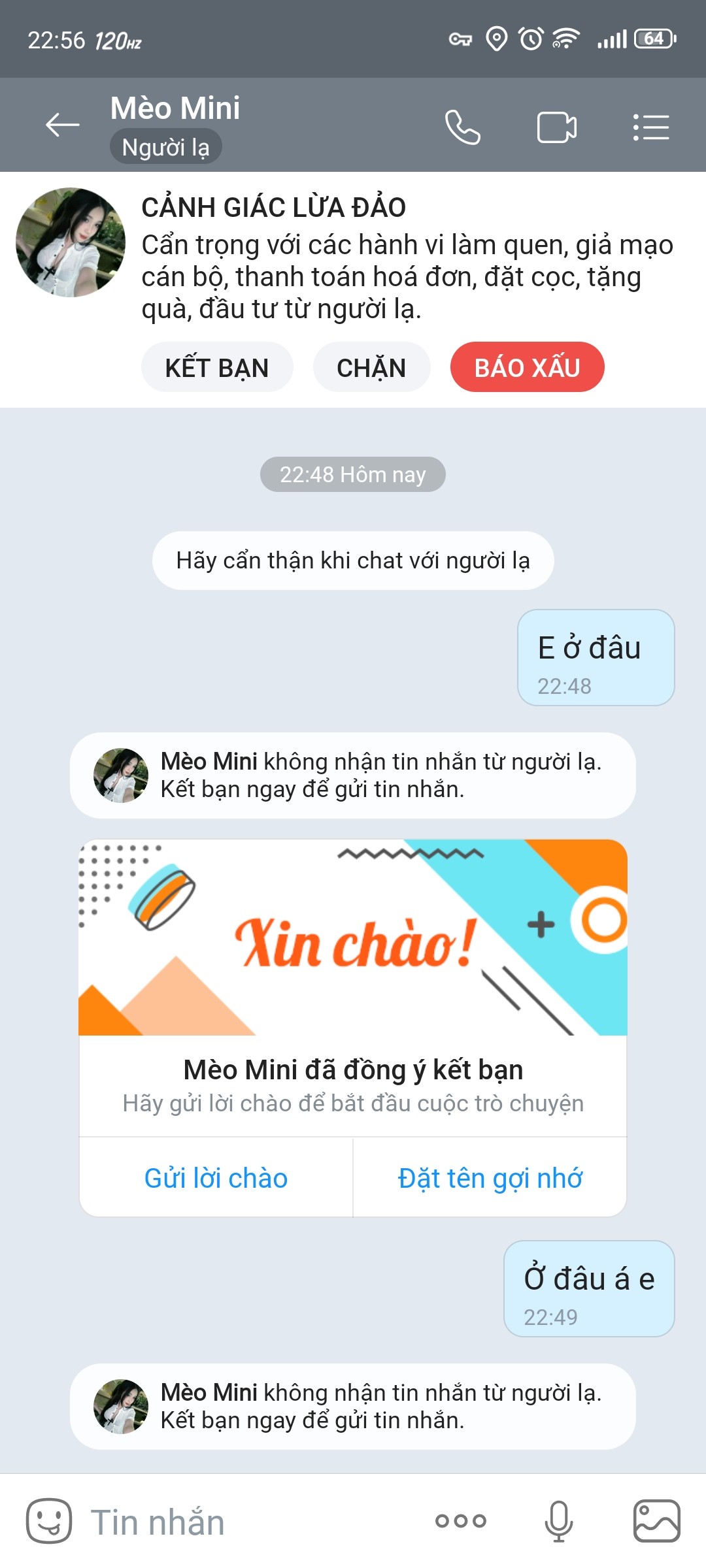The width and height of the screenshot is (706, 1568).
Task: Focus the Tin nhắn message field
Action: pyautogui.click(x=248, y=1522)
